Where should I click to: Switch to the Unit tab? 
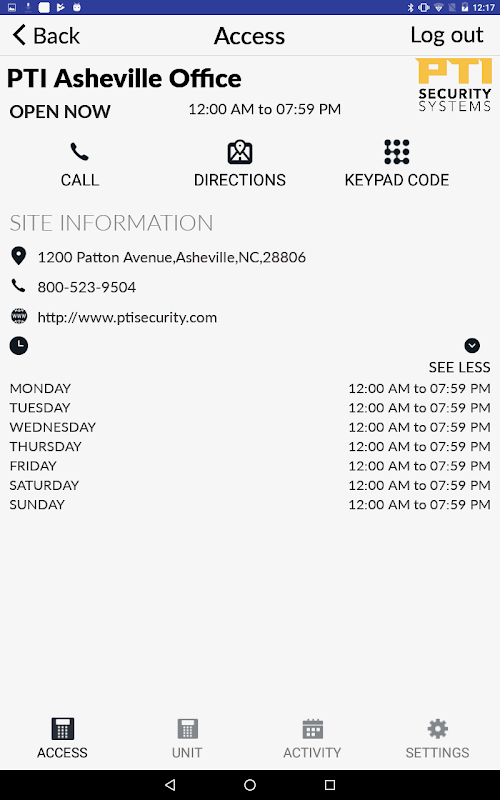[187, 738]
